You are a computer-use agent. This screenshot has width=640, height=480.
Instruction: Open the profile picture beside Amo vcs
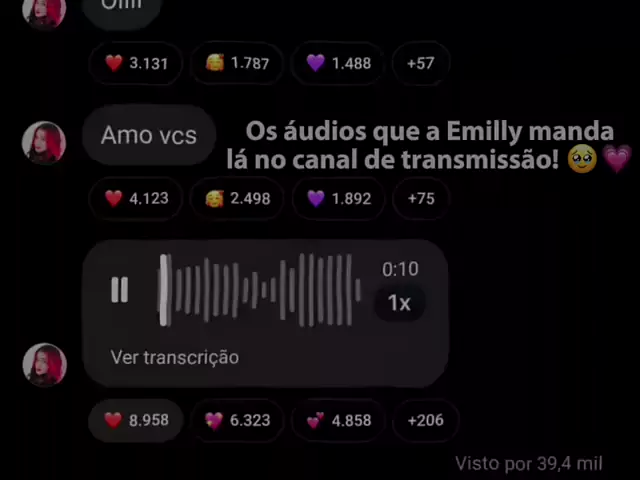coord(44,142)
